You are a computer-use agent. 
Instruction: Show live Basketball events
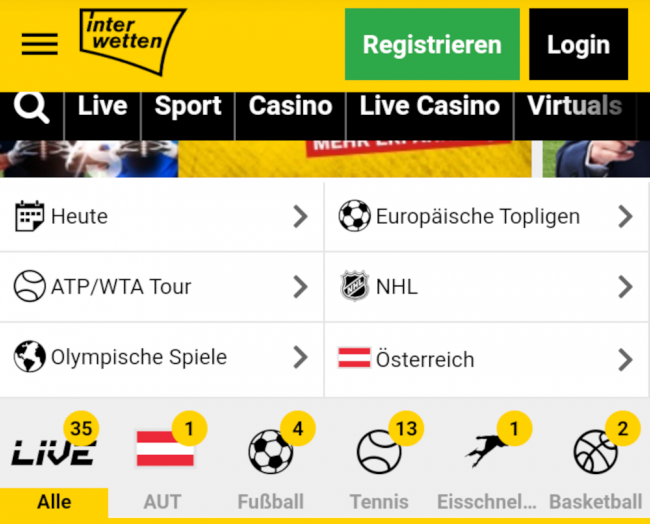(x=595, y=465)
